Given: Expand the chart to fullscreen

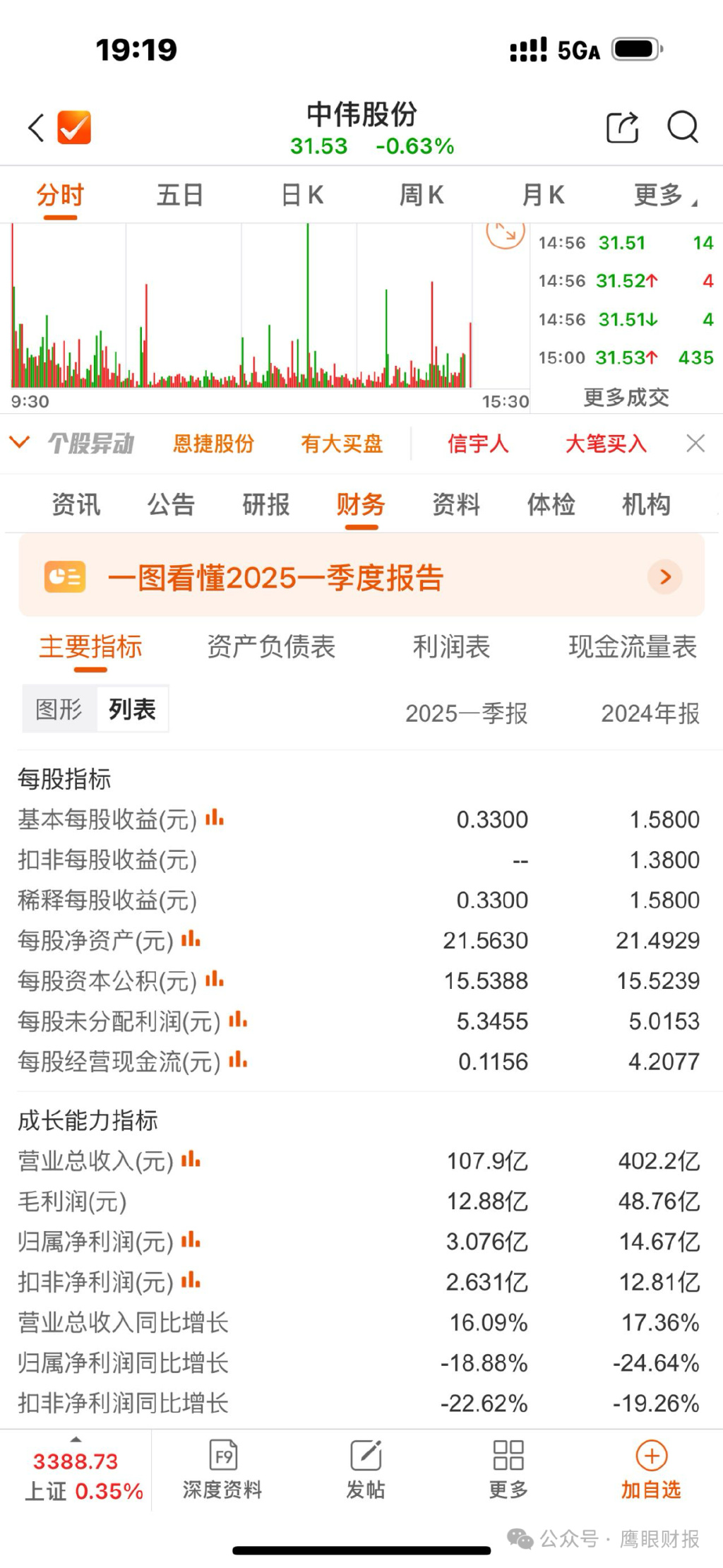Looking at the screenshot, I should (x=506, y=234).
